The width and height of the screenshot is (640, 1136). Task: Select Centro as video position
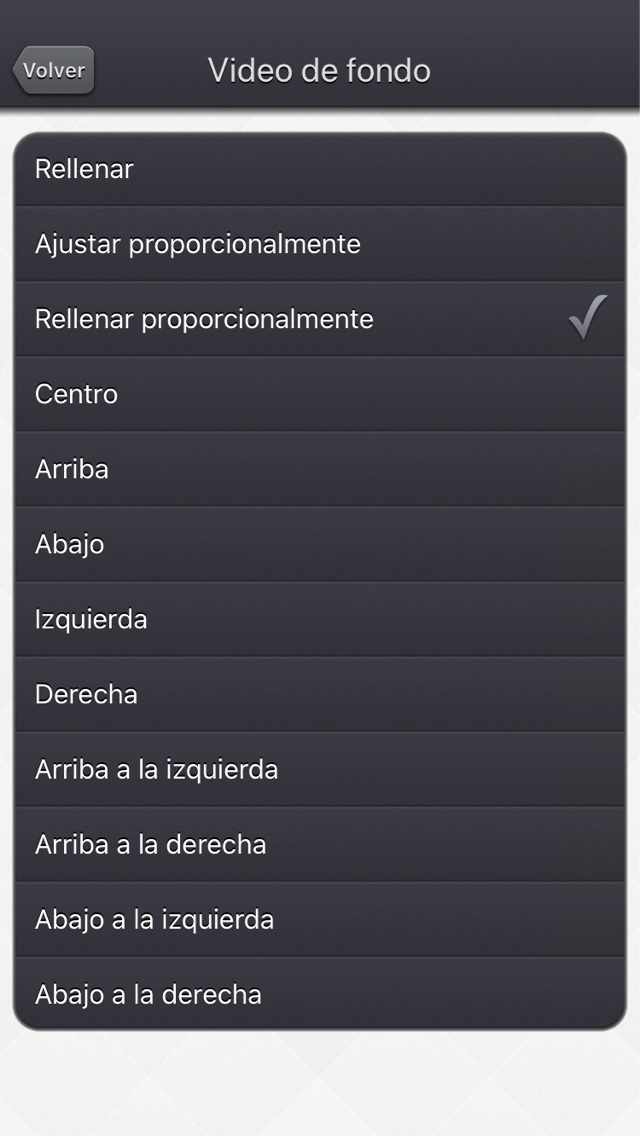(320, 394)
